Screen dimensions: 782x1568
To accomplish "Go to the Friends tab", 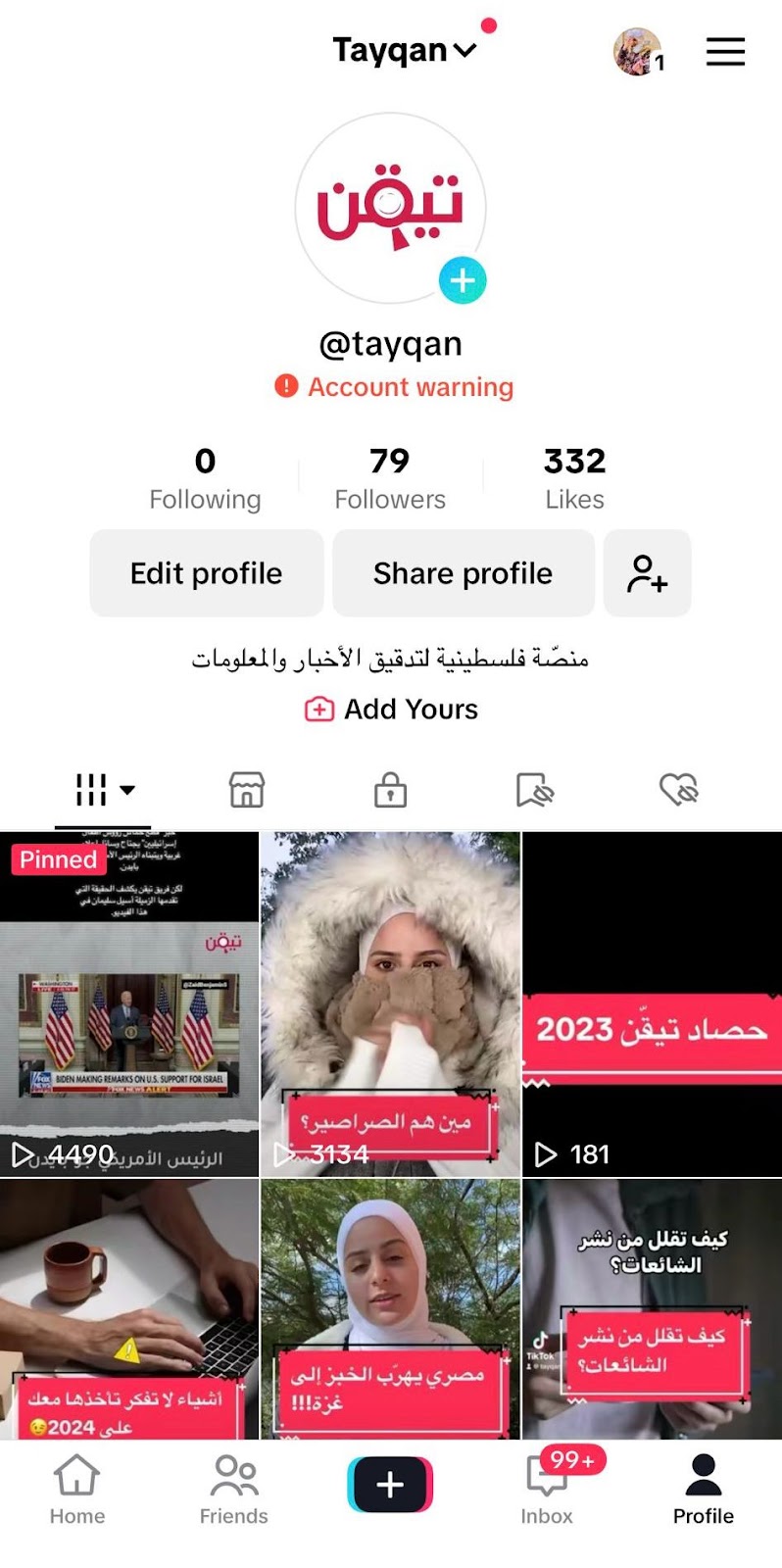I will click(233, 1490).
